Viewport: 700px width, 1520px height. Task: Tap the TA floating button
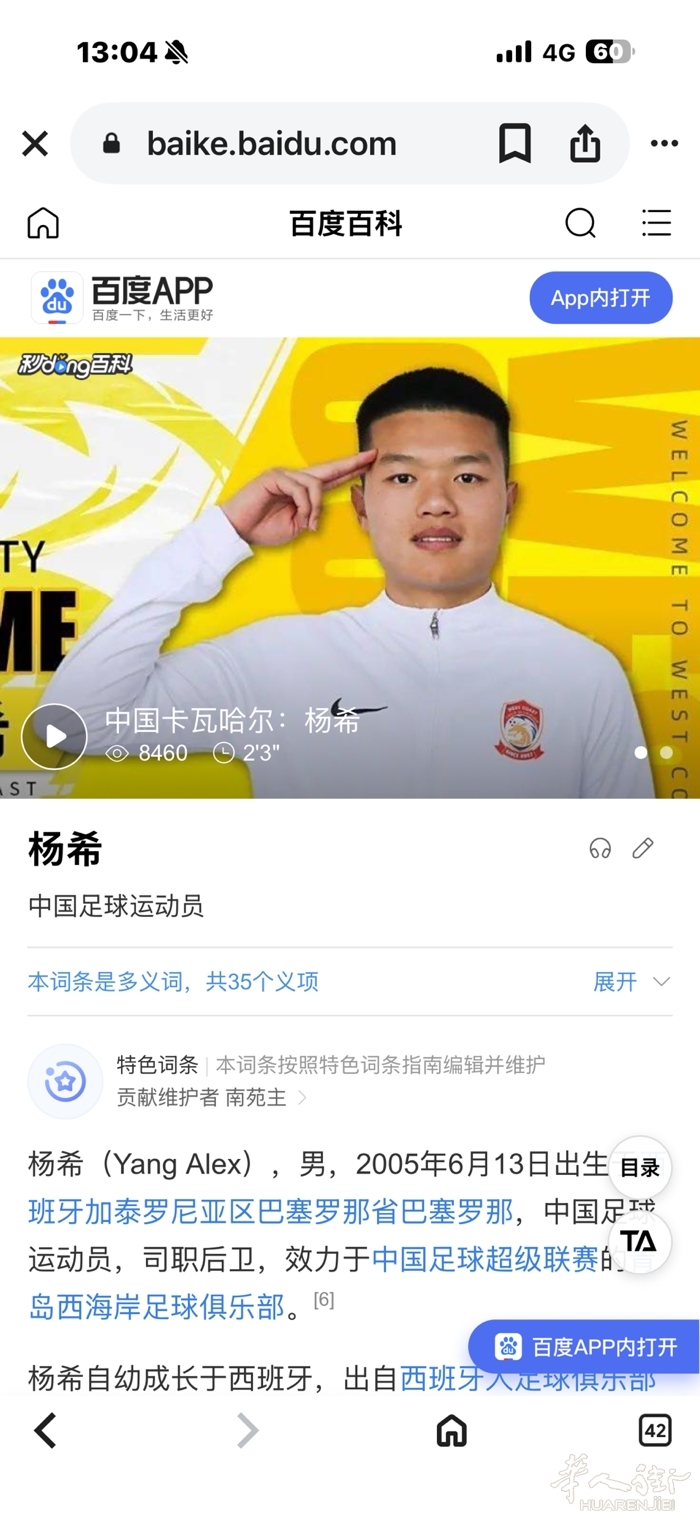640,1241
